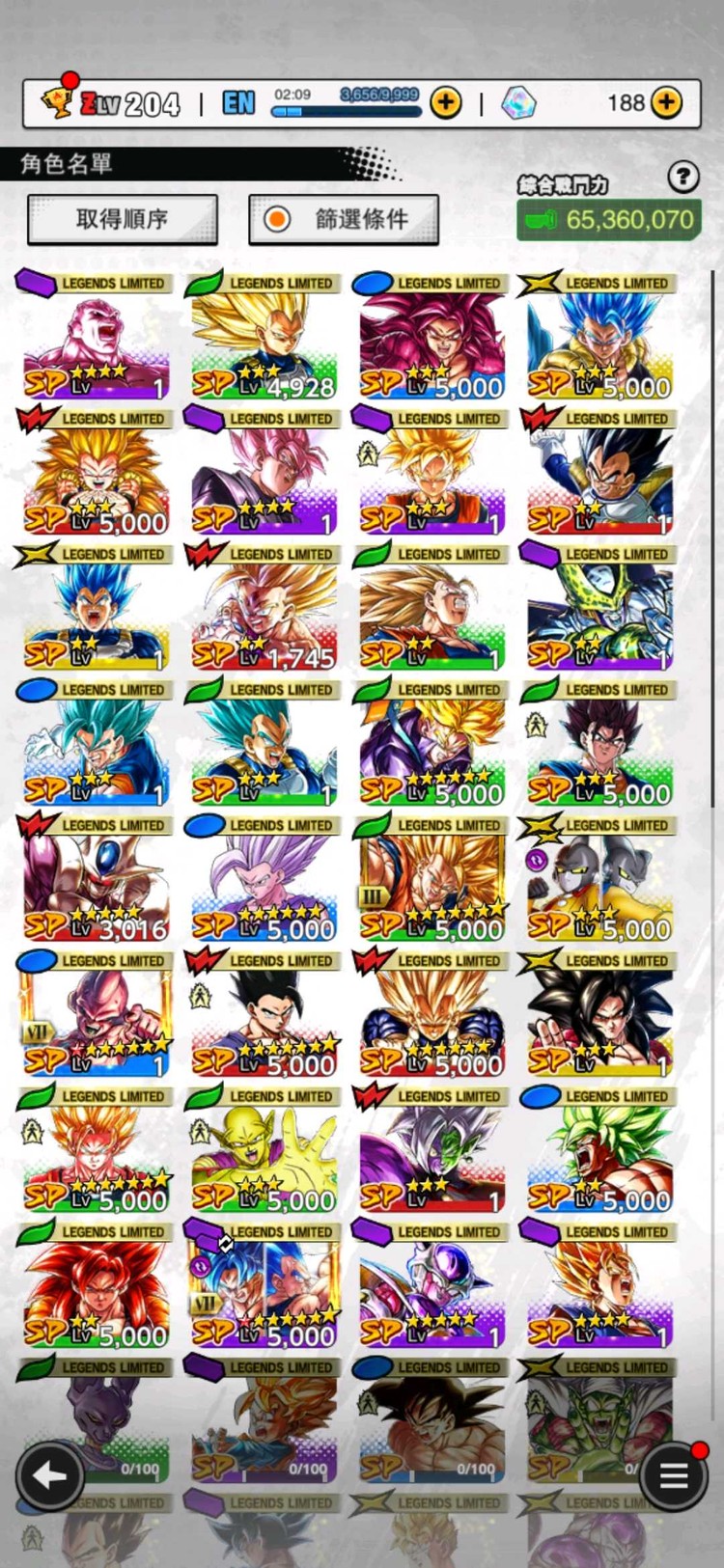Open the 篩選條件 filter button
Viewport: 724px width, 1568px height.
[344, 220]
